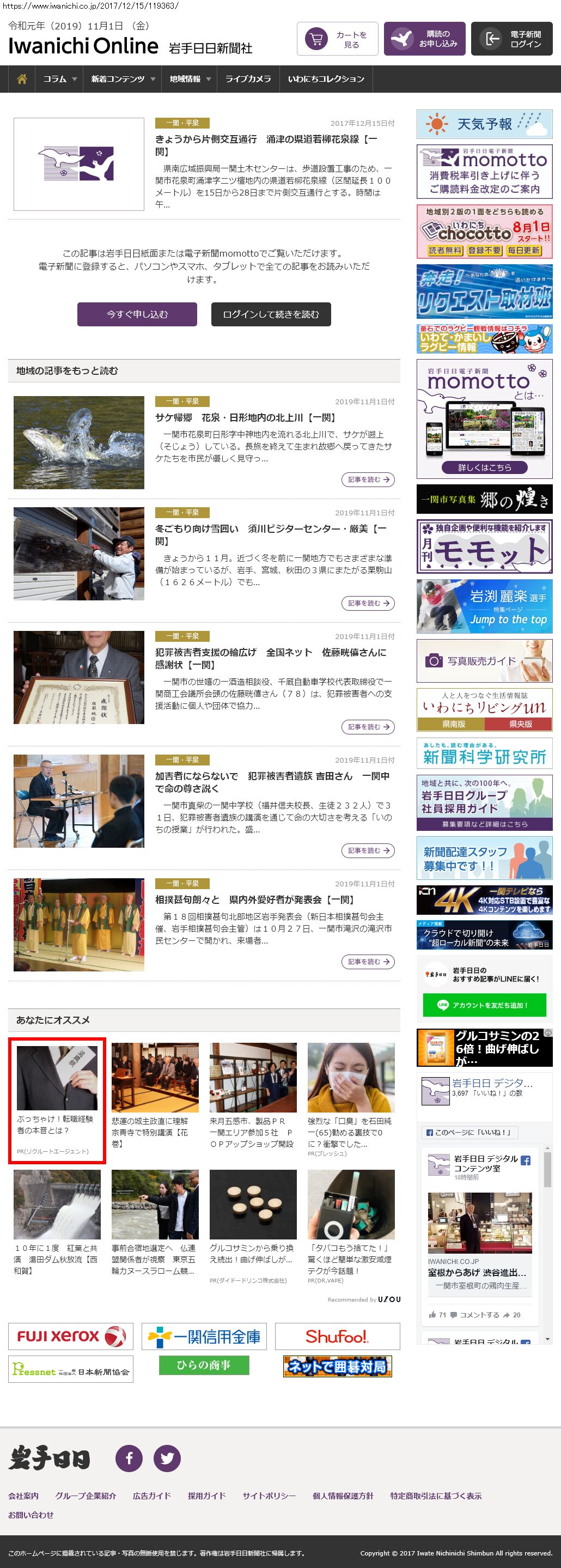Open the Facebook icon in footer
Screen dimensions: 561x1568
(129, 1458)
